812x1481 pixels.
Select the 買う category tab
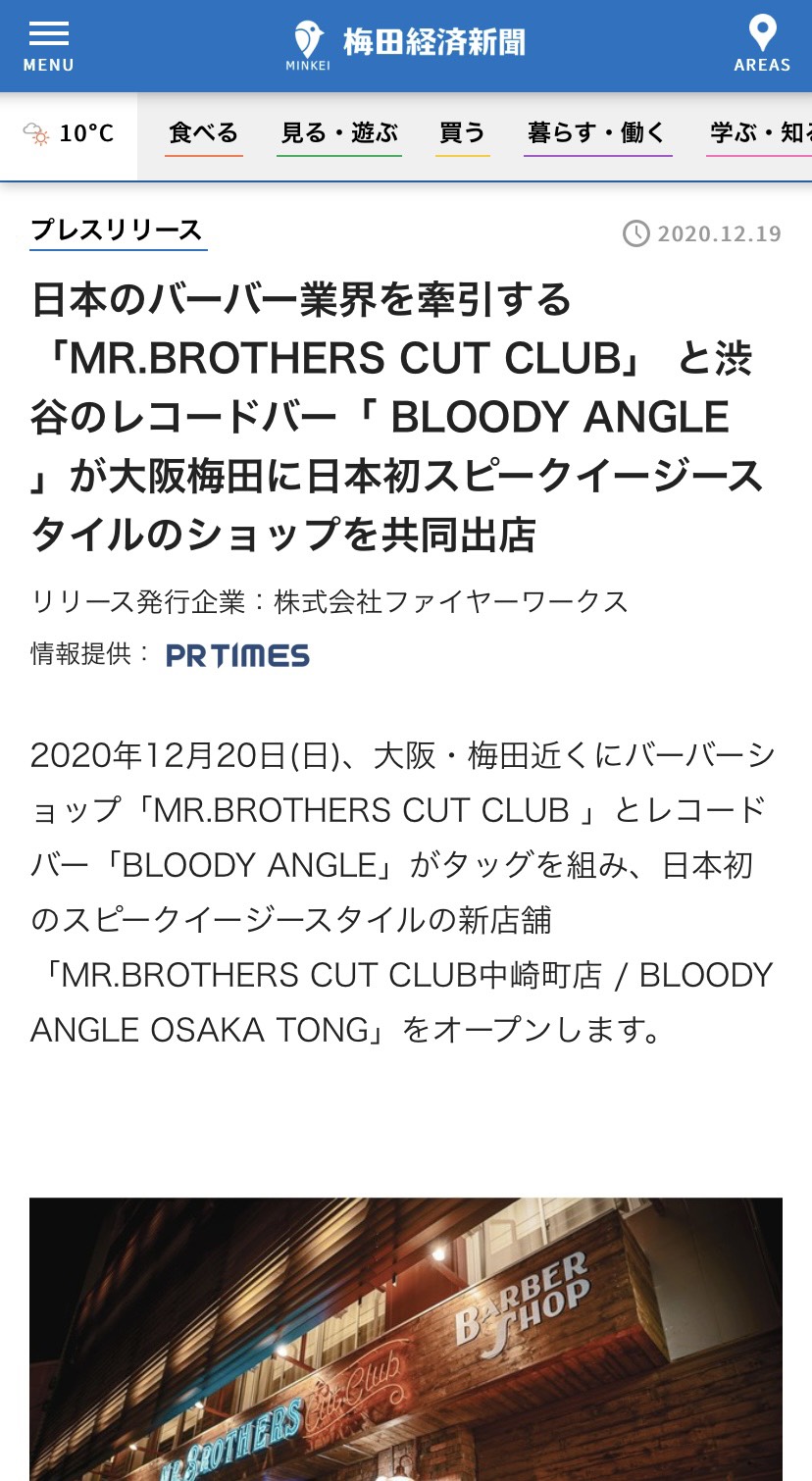coord(462,133)
